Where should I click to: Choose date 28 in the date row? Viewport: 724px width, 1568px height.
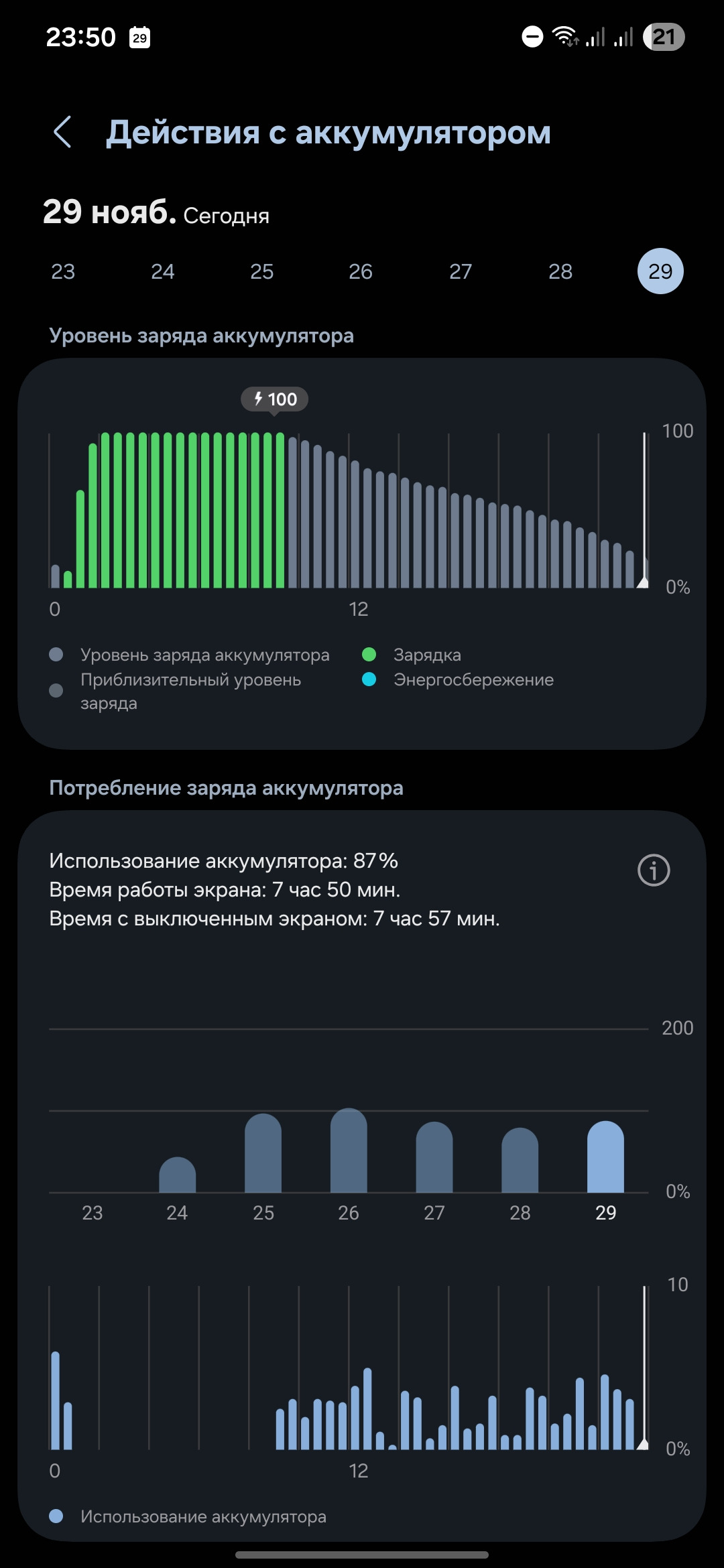560,271
